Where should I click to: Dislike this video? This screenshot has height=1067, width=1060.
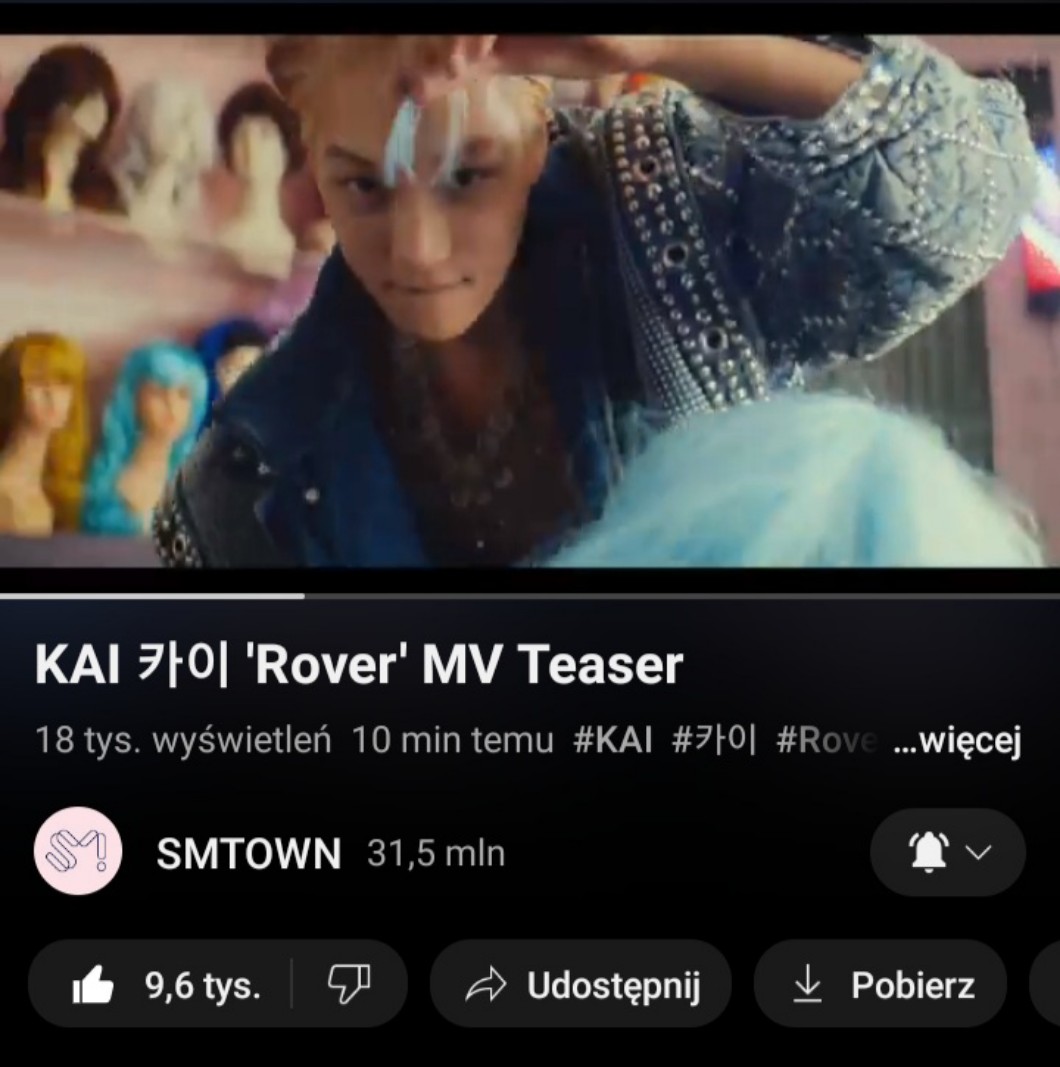[348, 986]
